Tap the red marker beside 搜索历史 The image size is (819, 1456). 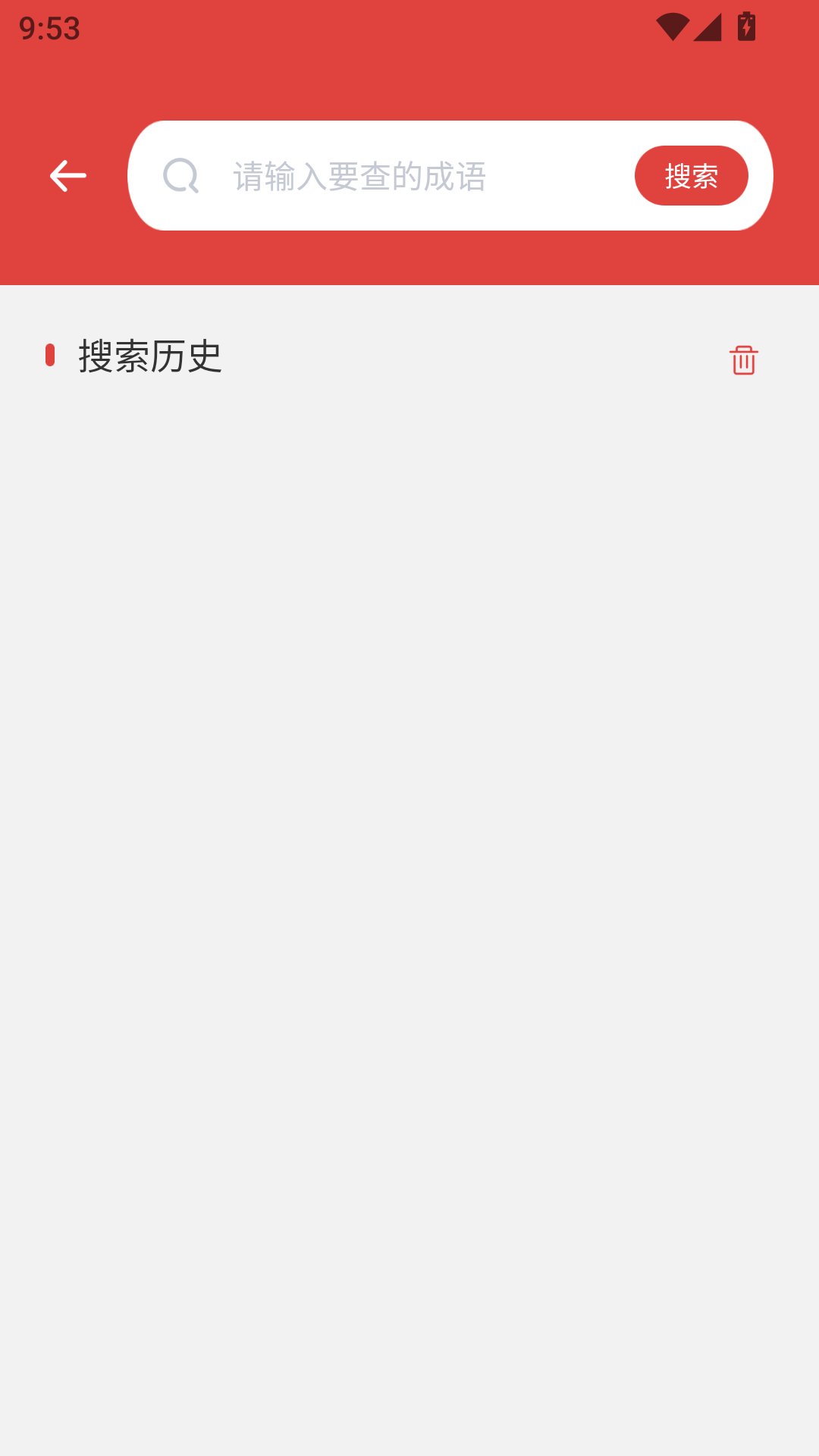tap(50, 356)
